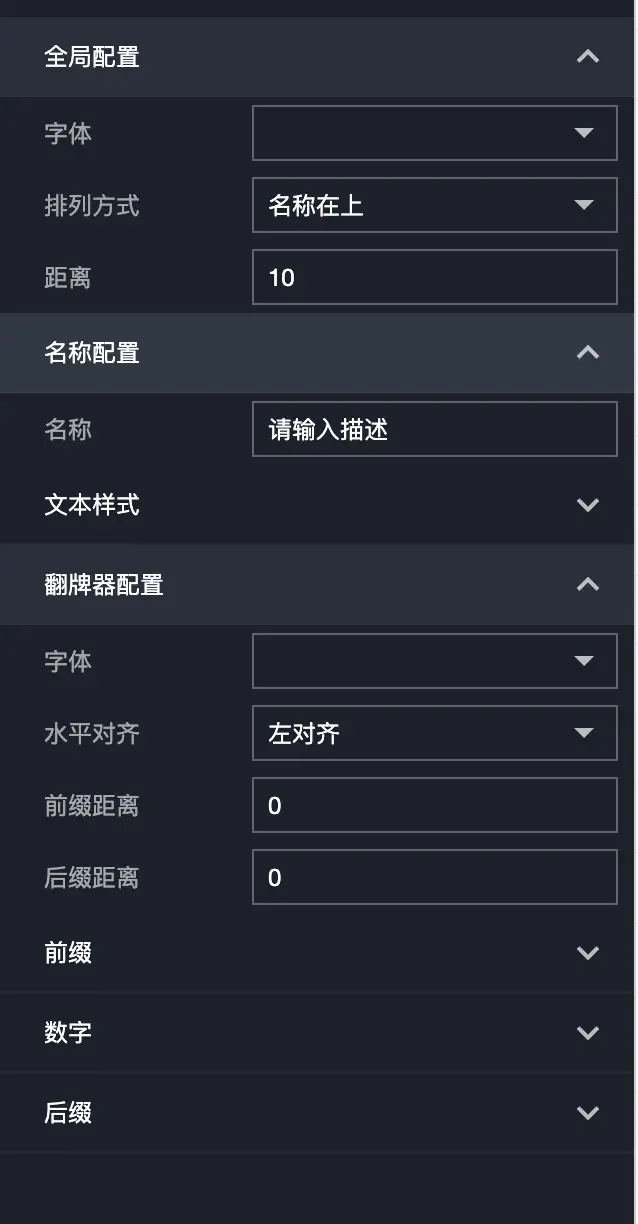
Task: Expand the 后缀 section
Action: 587,1113
